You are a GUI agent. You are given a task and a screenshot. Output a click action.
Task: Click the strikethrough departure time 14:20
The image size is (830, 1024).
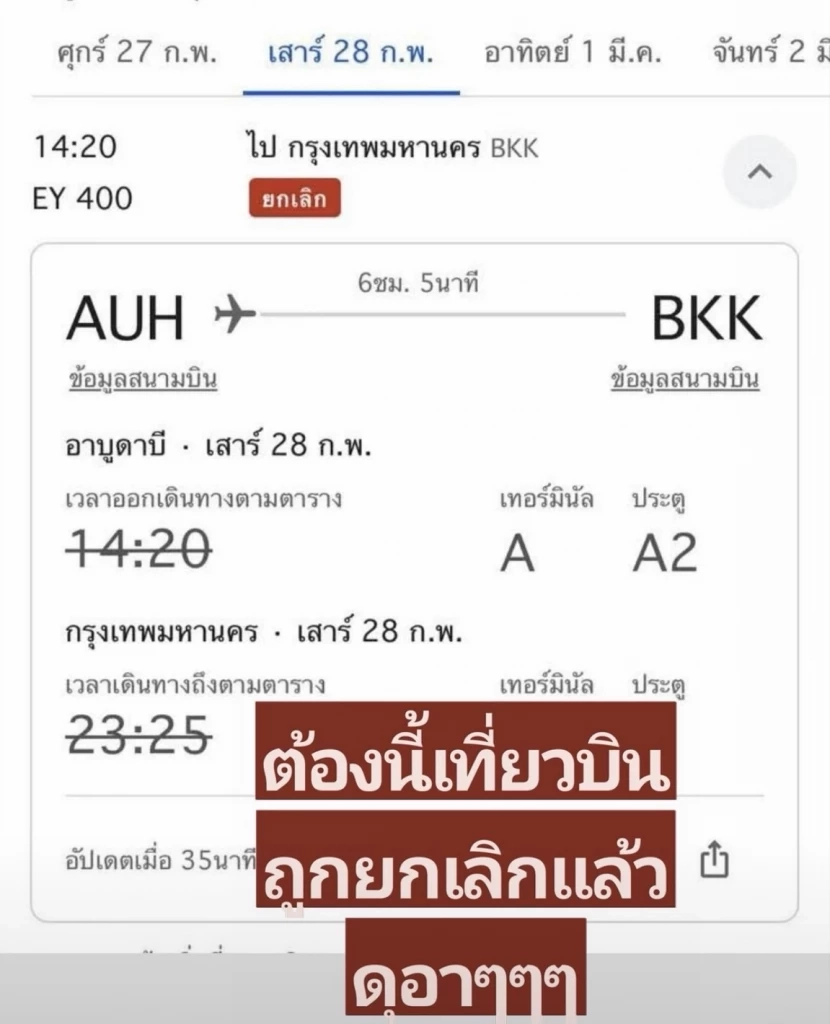[x=139, y=549]
